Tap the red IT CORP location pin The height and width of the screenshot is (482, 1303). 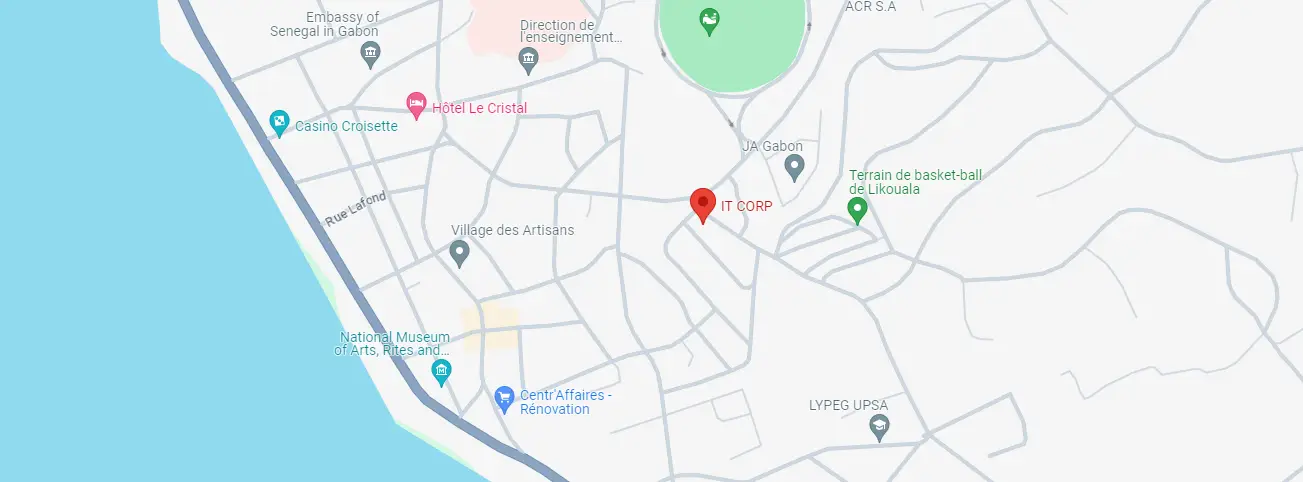[703, 205]
